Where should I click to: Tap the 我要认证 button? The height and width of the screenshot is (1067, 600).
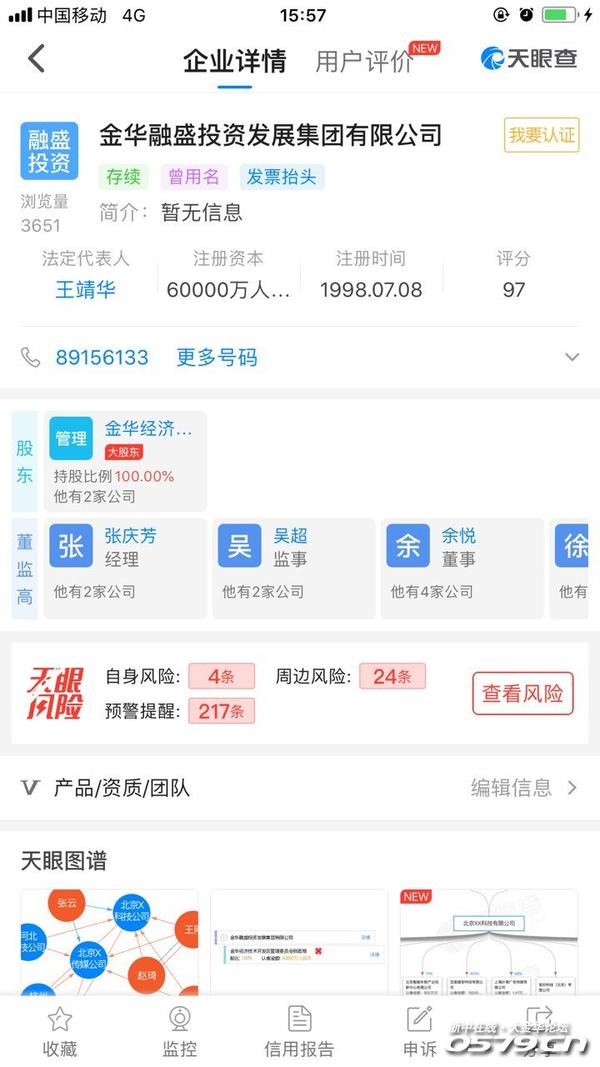click(541, 136)
